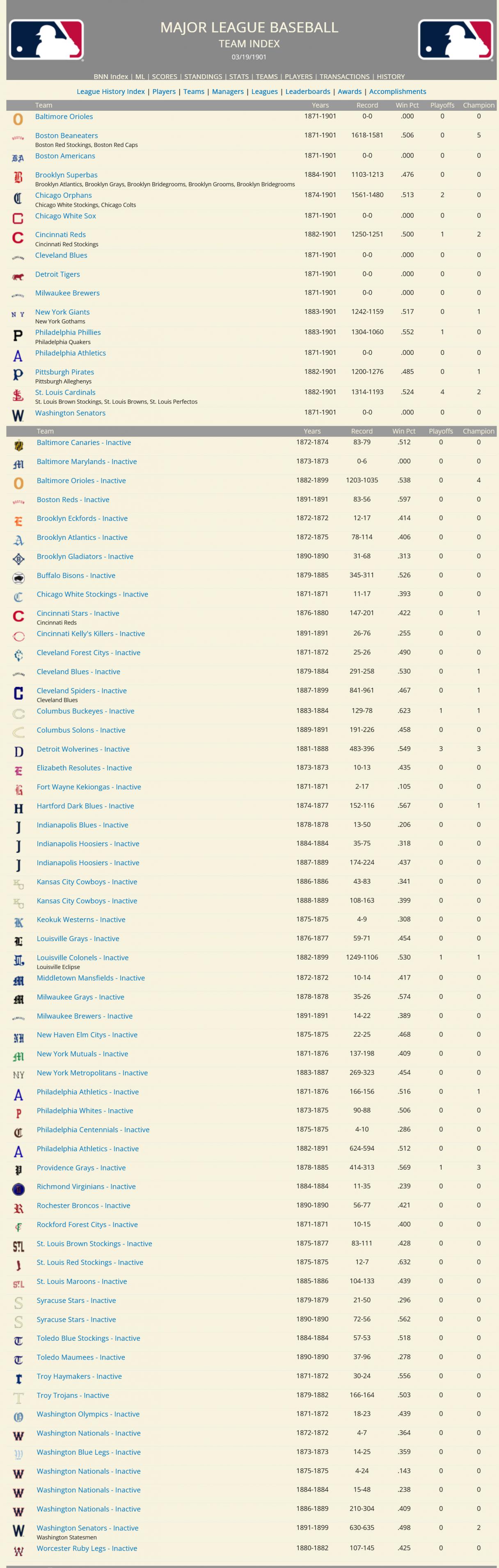499x1568 pixels.
Task: Open Chicago Orphans team history
Action: pos(63,195)
